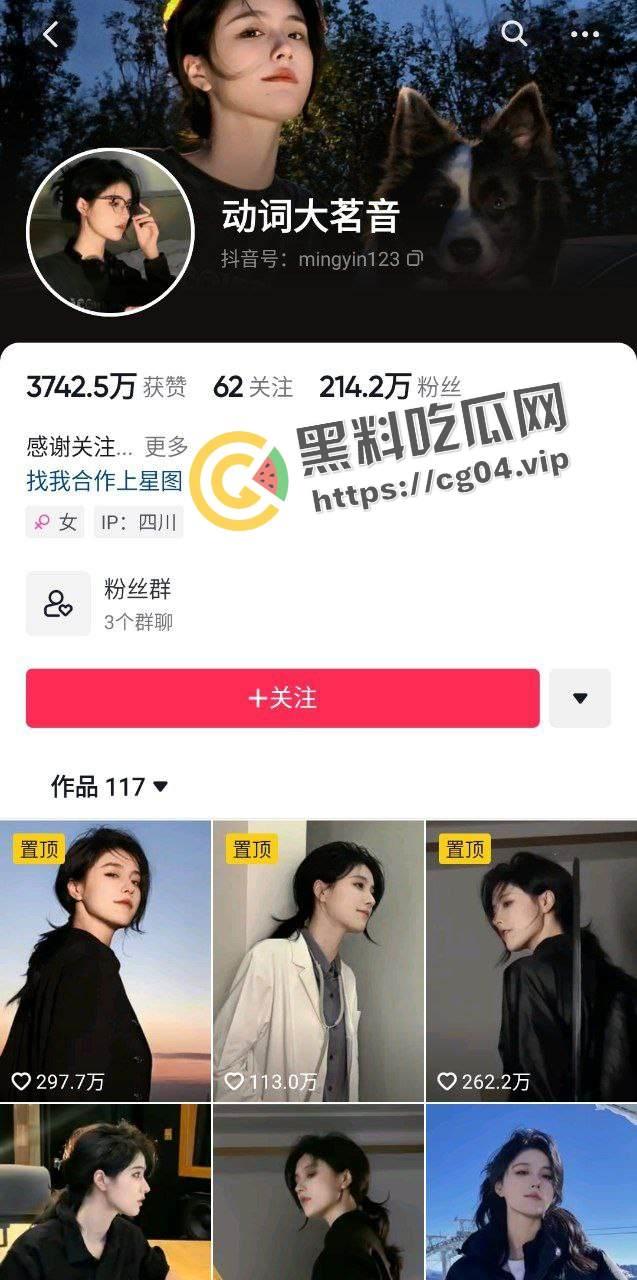Open the 粉丝群 fan groups row
The height and width of the screenshot is (1280, 637).
coord(138,604)
